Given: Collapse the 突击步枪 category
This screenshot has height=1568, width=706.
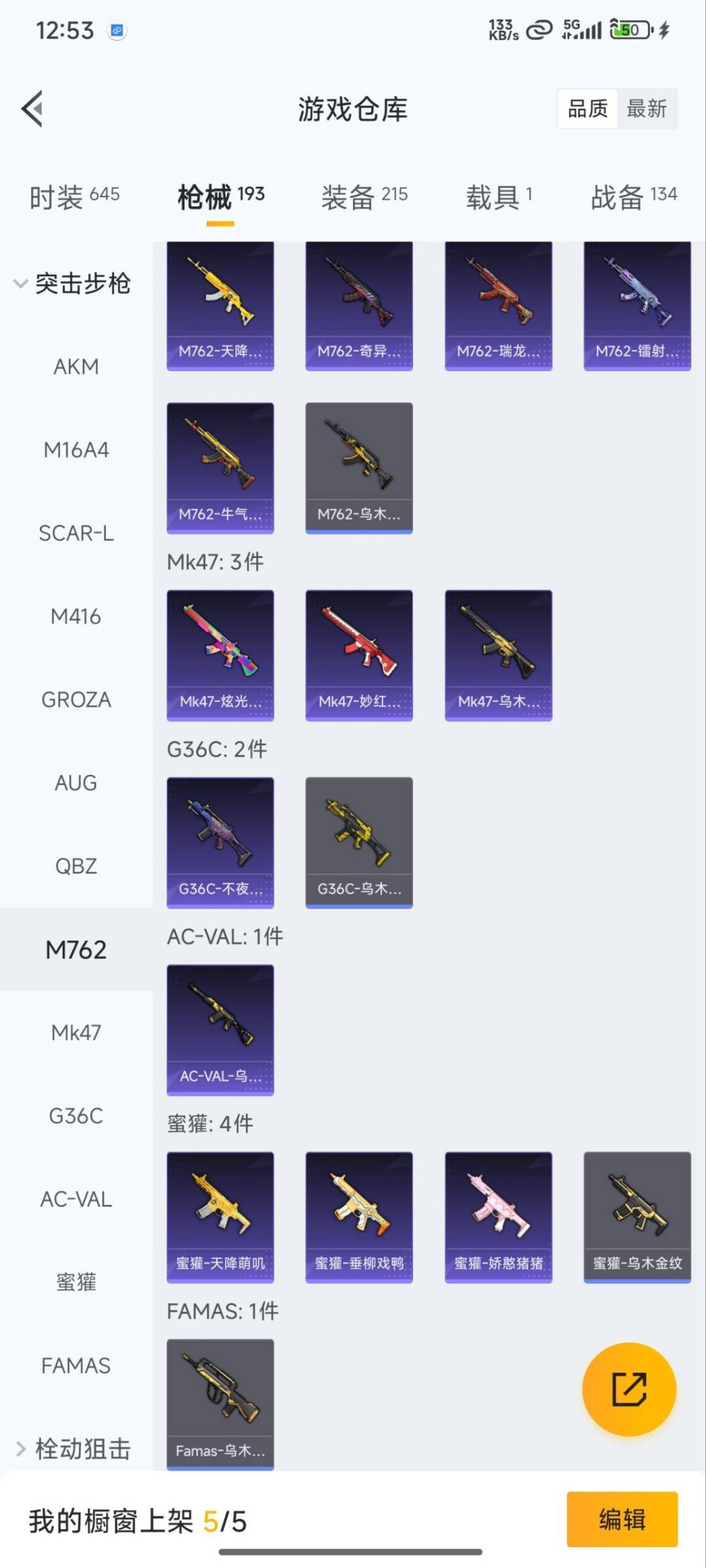Looking at the screenshot, I should coord(72,284).
